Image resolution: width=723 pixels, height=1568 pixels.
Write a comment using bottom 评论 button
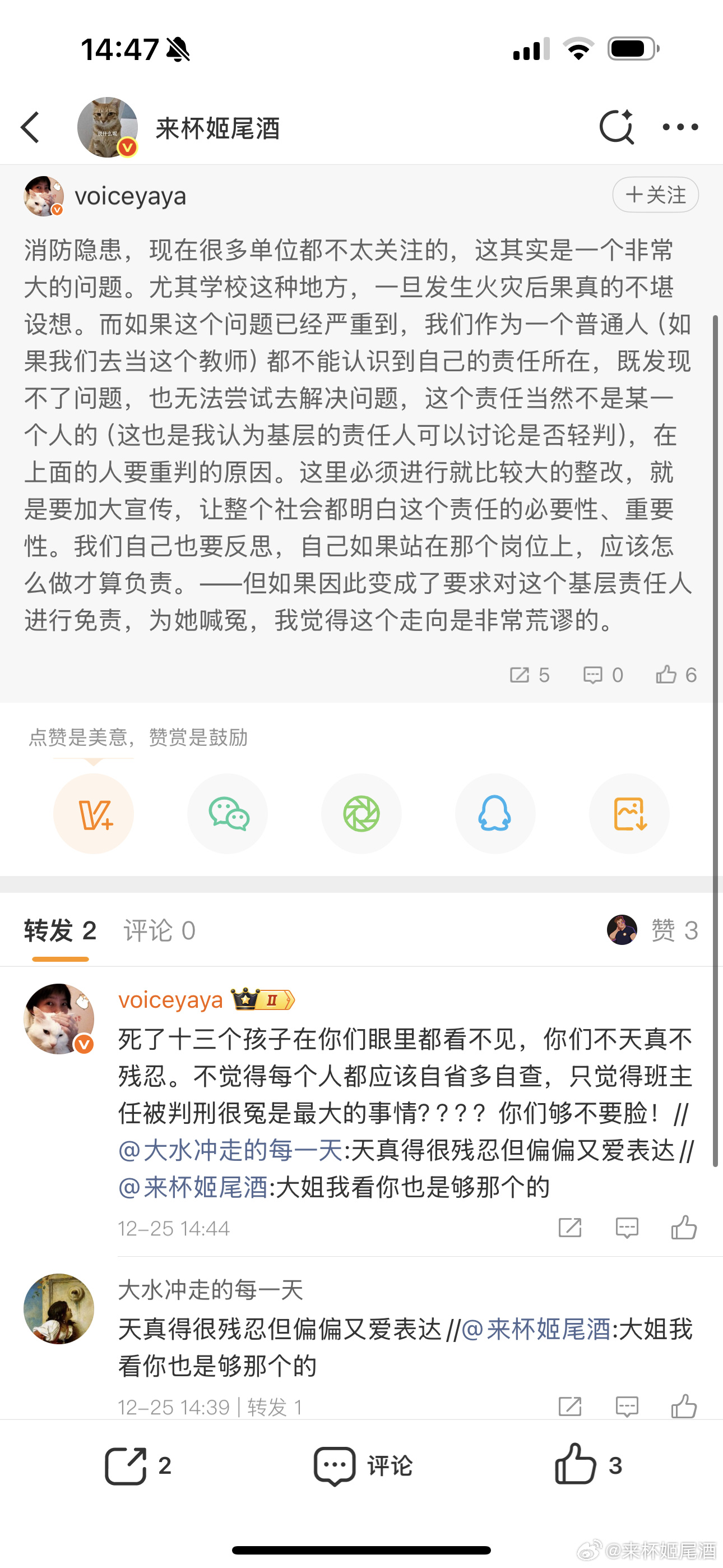363,1466
